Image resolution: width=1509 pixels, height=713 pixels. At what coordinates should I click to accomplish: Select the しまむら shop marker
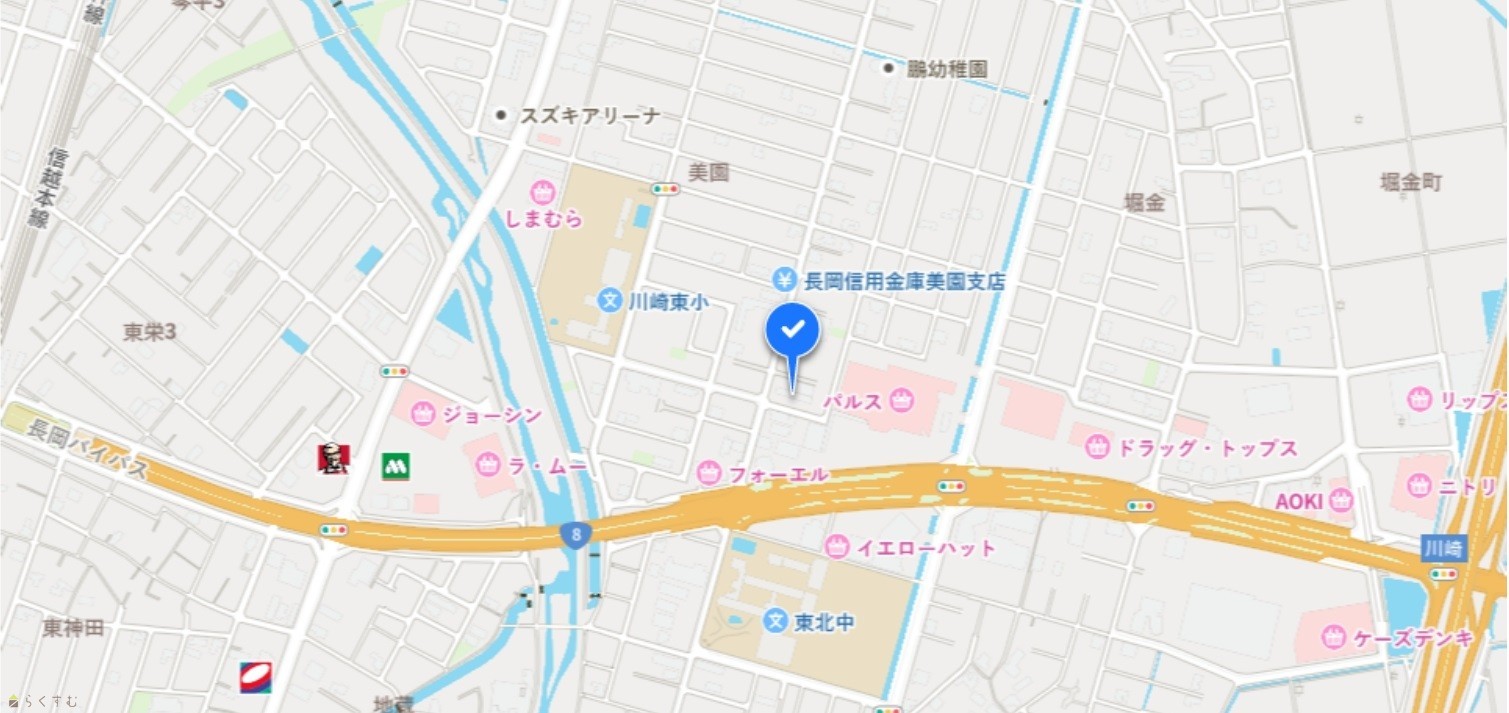[x=543, y=191]
